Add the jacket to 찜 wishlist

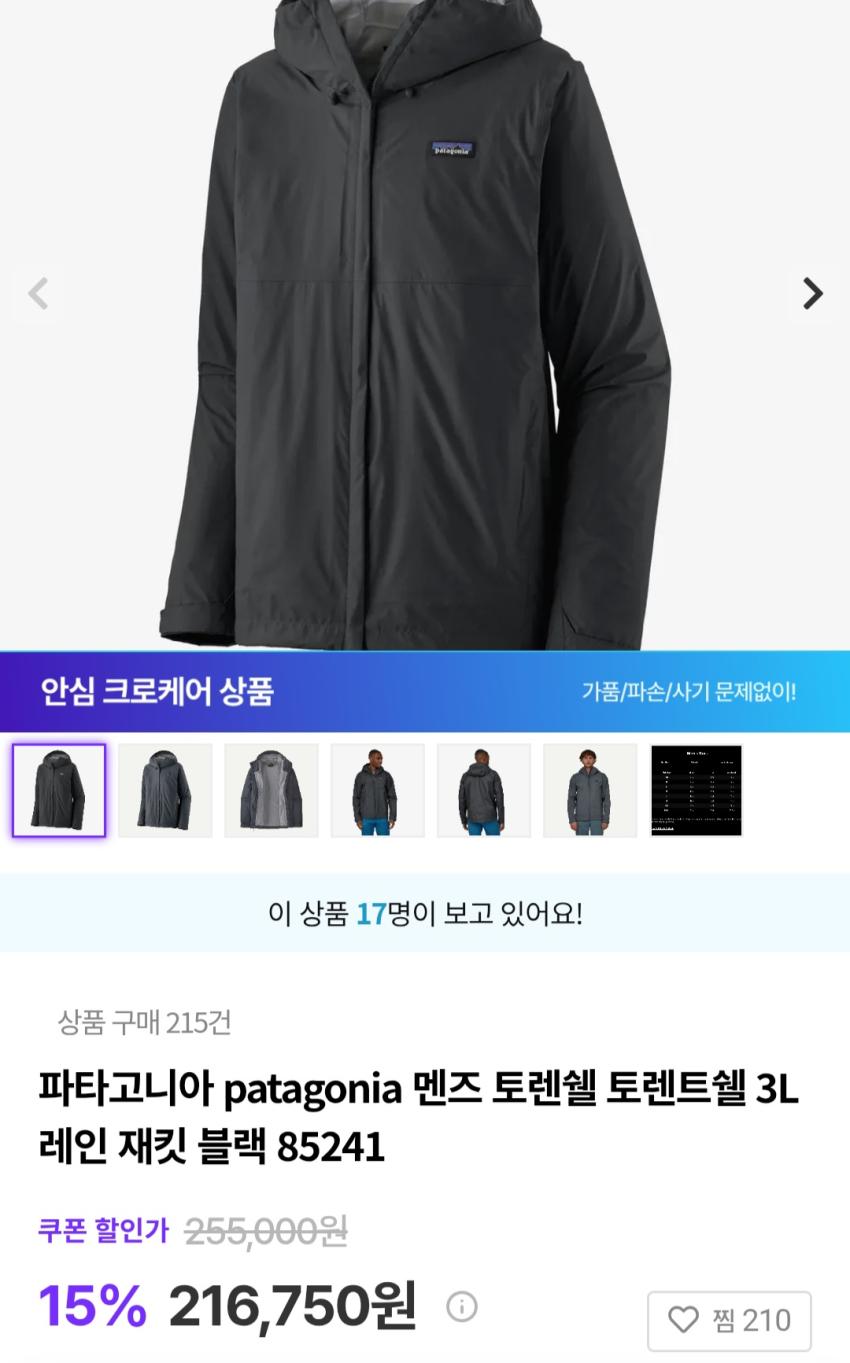click(729, 1320)
